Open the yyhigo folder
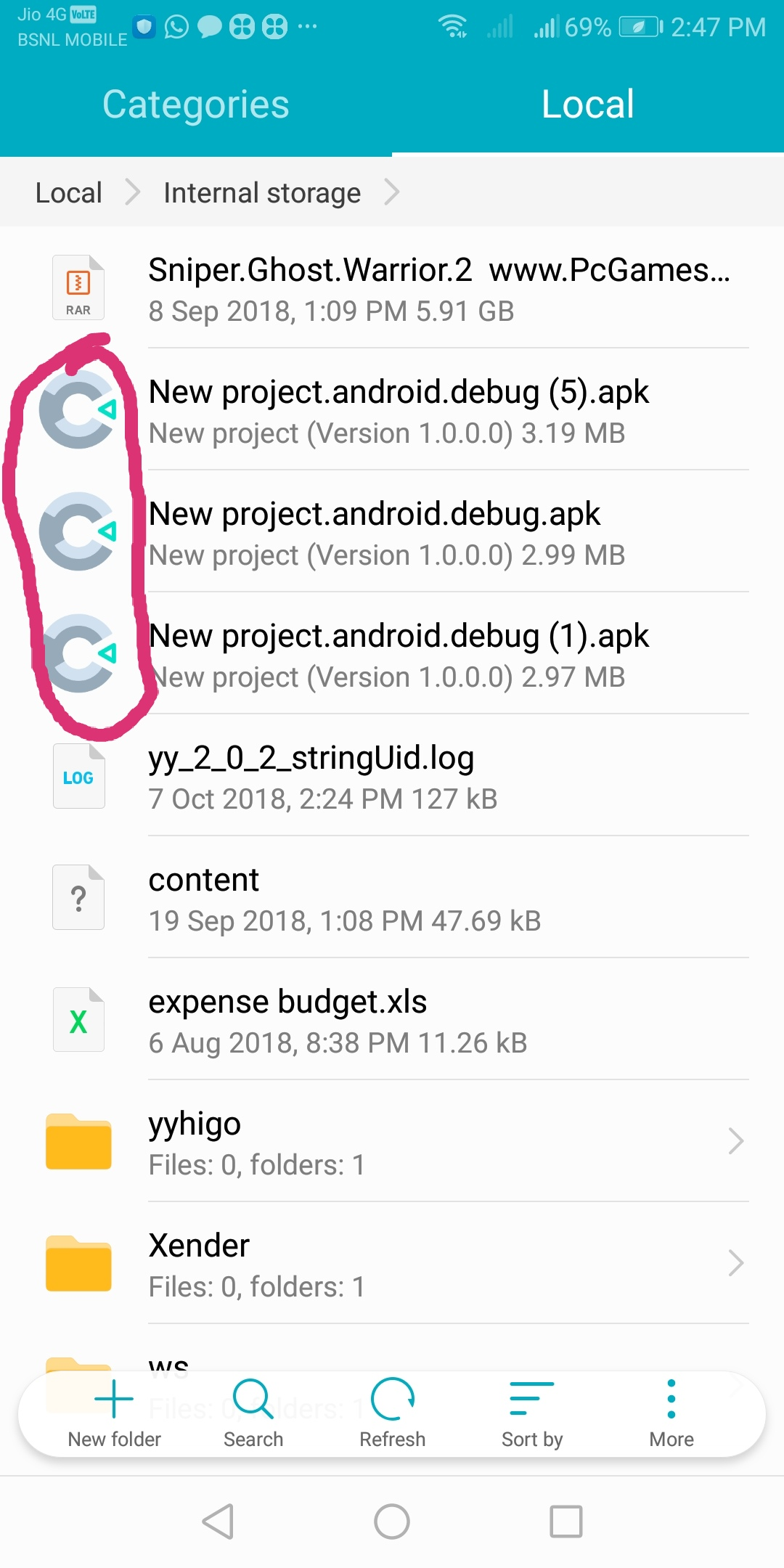Image resolution: width=784 pixels, height=1568 pixels. (392, 1142)
